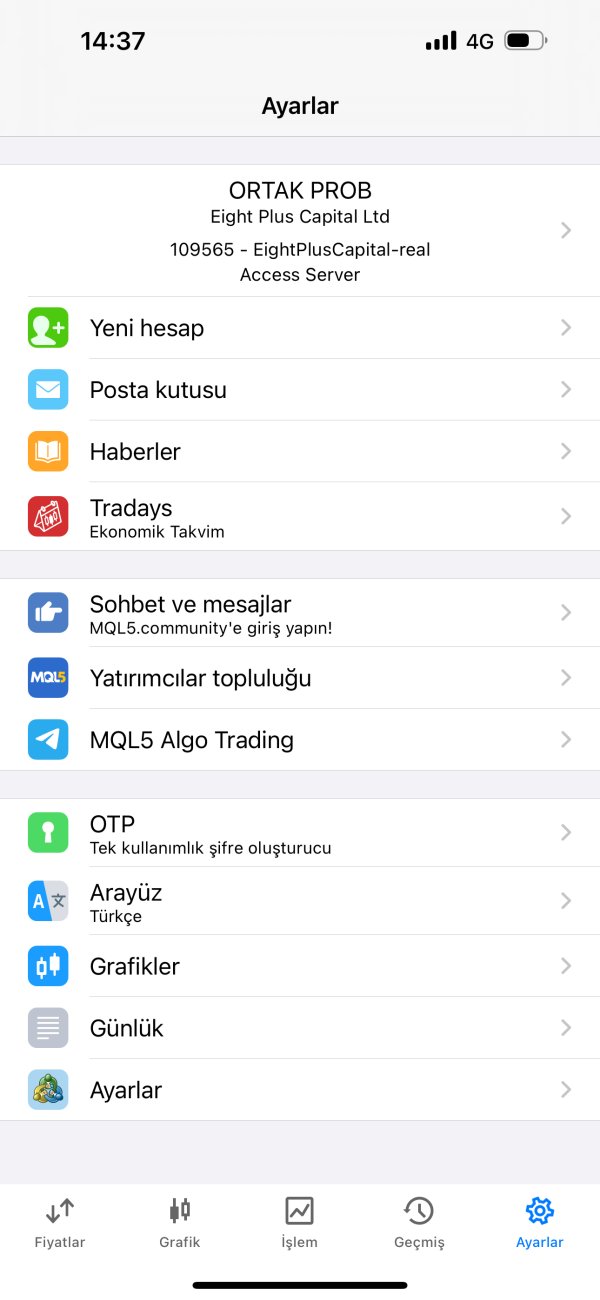Open Yeni hesap to add account
This screenshot has height=1300, width=600.
point(300,328)
